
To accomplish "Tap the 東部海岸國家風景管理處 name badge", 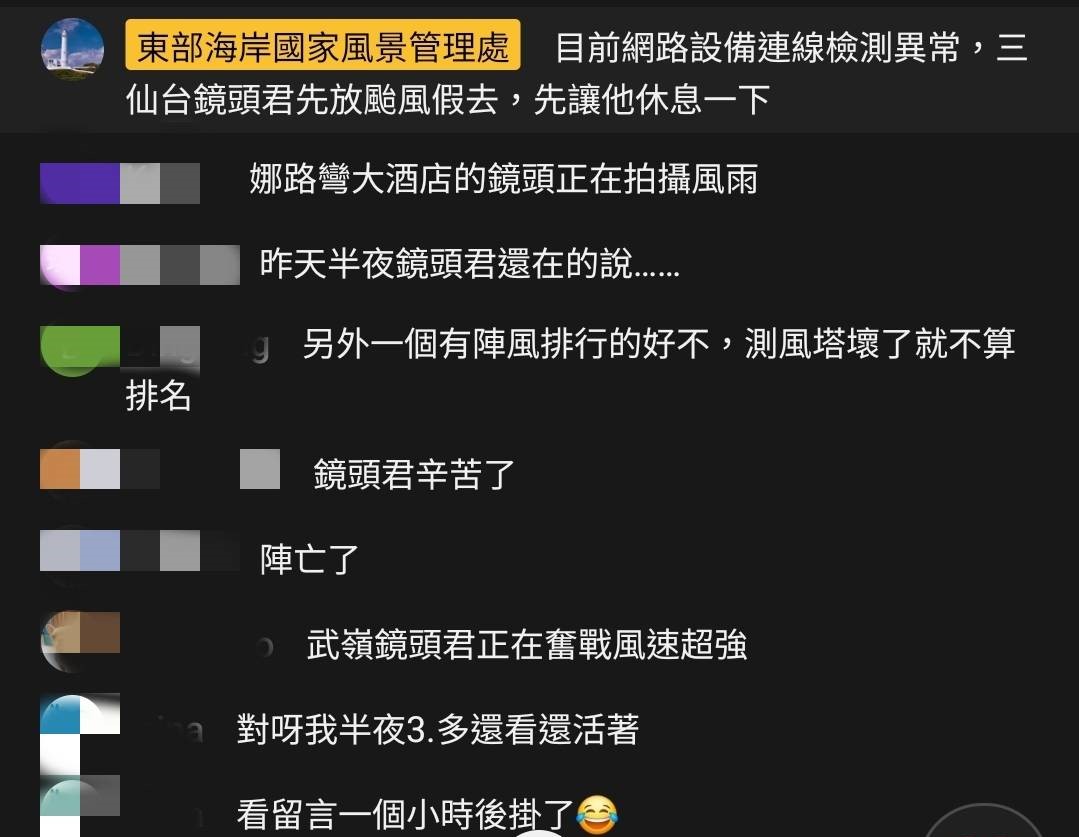I will point(323,46).
